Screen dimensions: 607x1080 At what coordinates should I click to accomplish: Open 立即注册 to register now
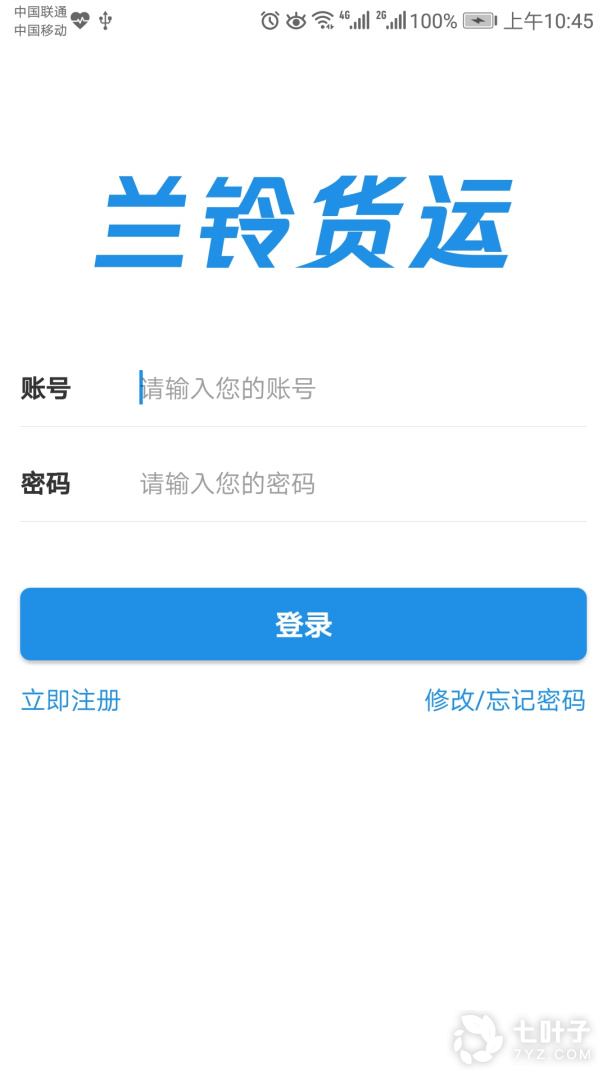(71, 700)
